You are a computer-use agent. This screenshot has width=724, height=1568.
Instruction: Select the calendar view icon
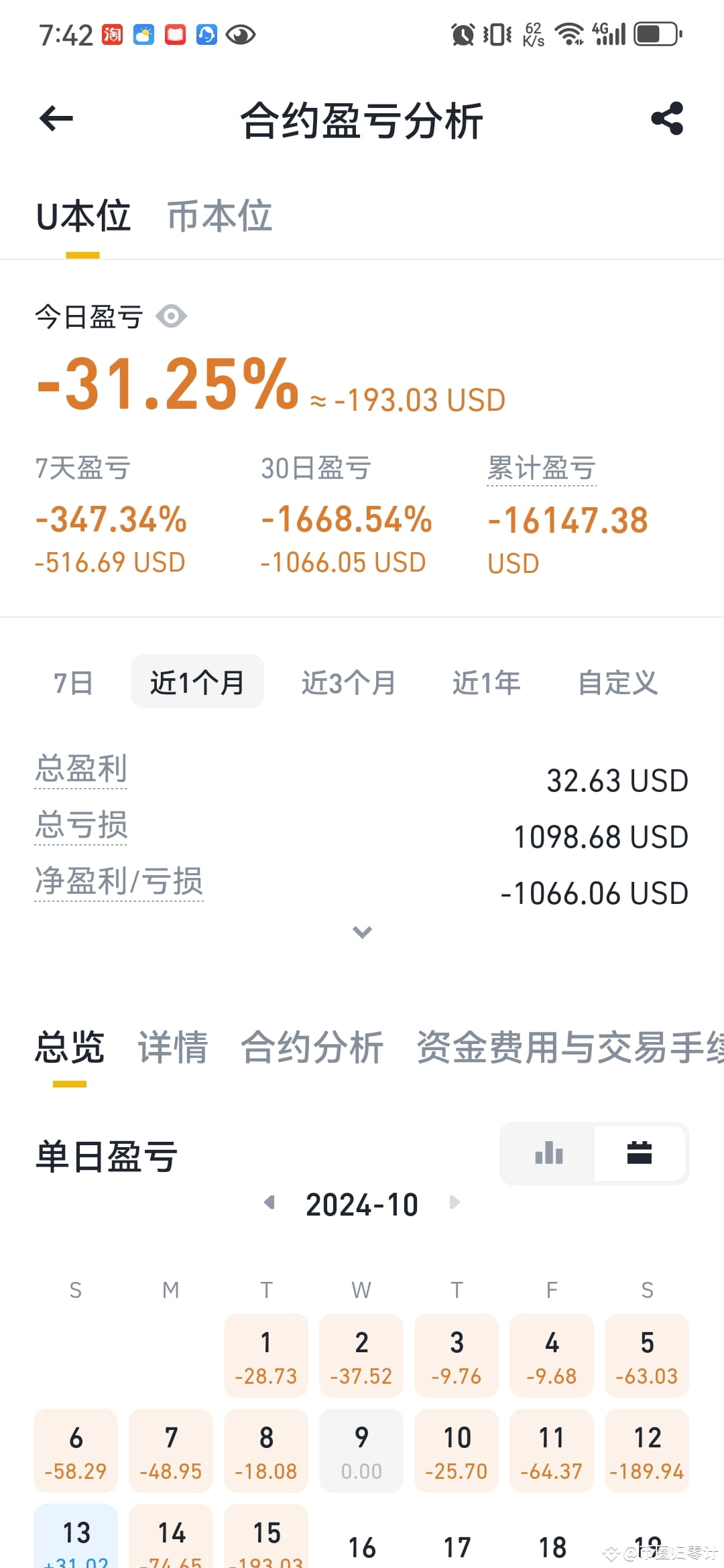pos(639,1153)
